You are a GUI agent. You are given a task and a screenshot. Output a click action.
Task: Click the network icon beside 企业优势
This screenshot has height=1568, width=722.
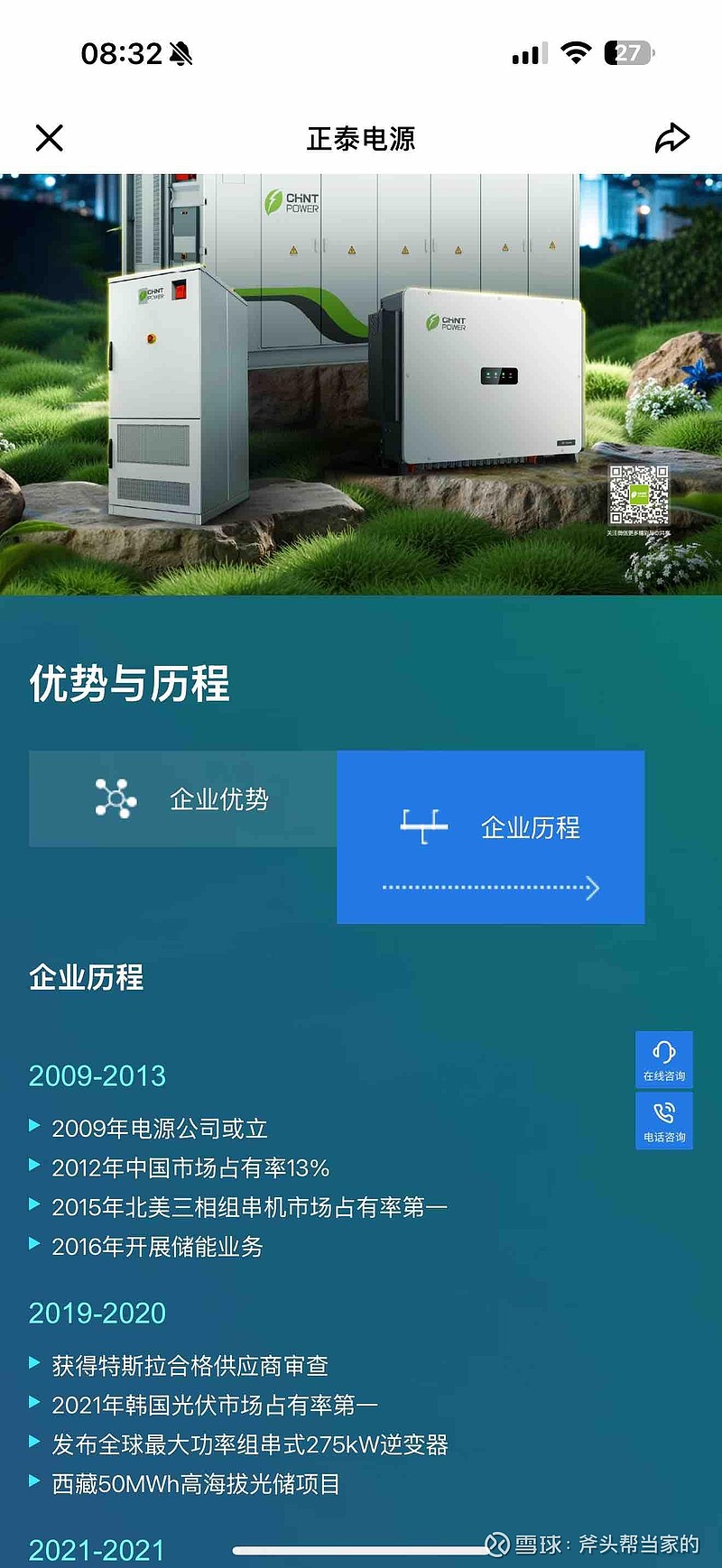click(115, 798)
